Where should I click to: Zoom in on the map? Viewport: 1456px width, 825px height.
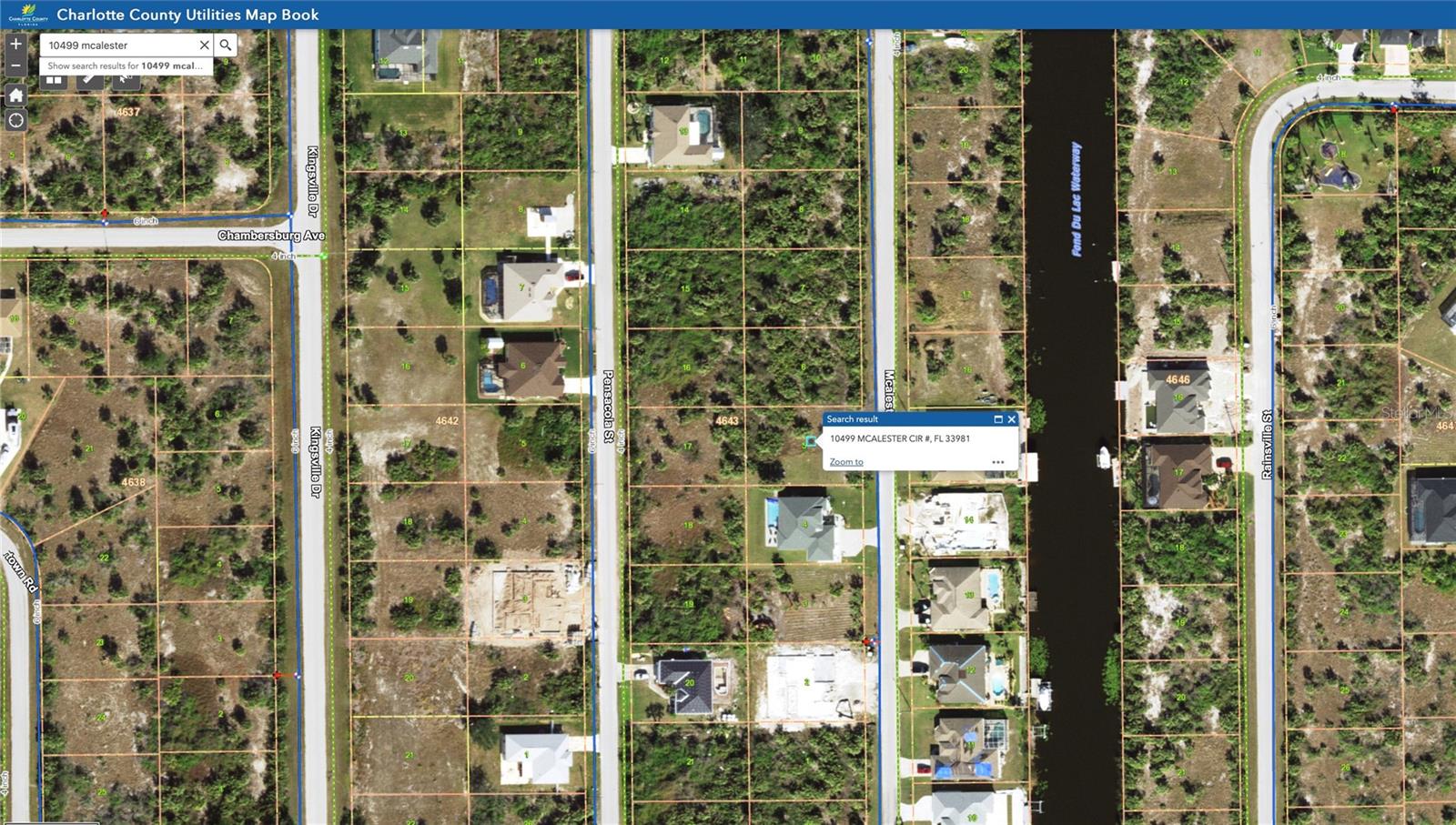[x=15, y=44]
